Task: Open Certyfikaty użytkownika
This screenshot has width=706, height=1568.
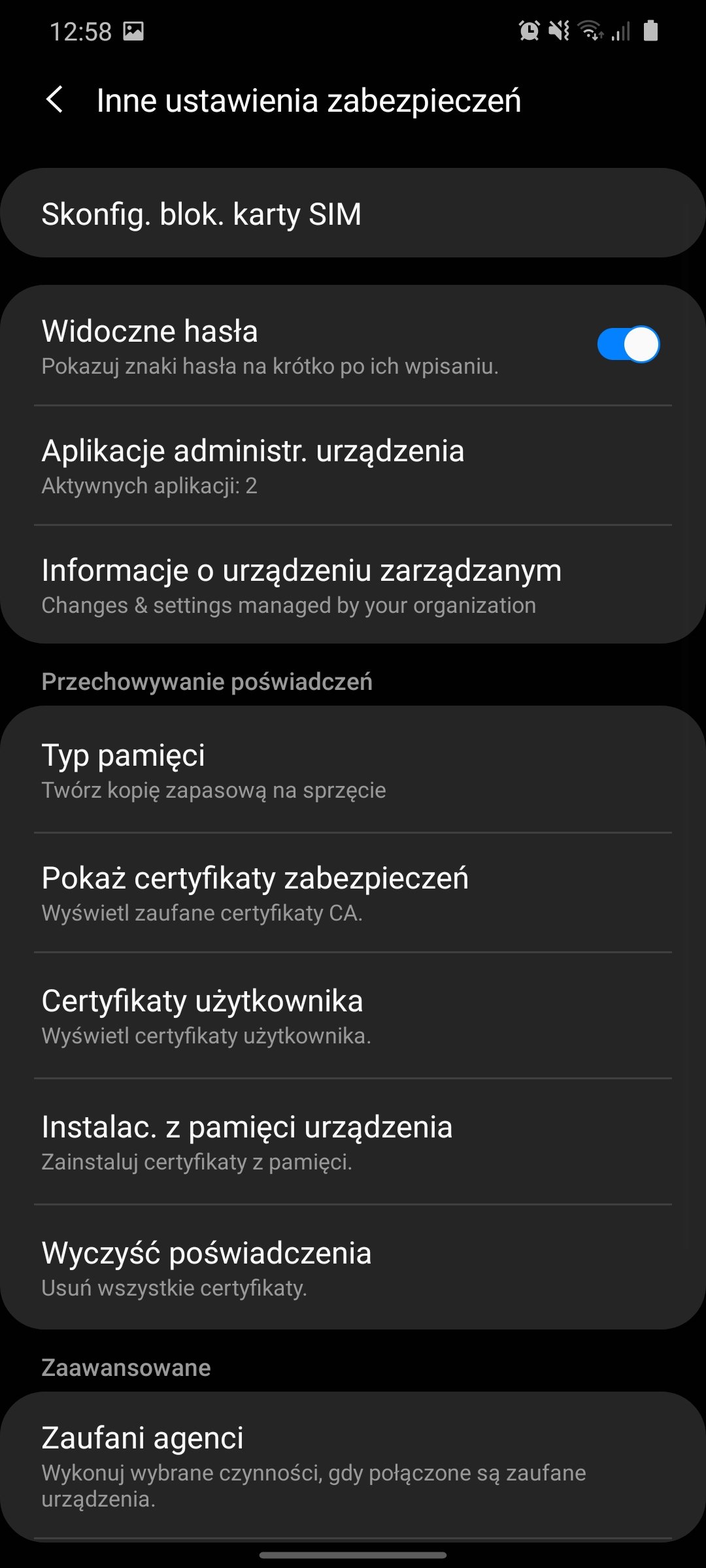Action: tap(353, 1015)
